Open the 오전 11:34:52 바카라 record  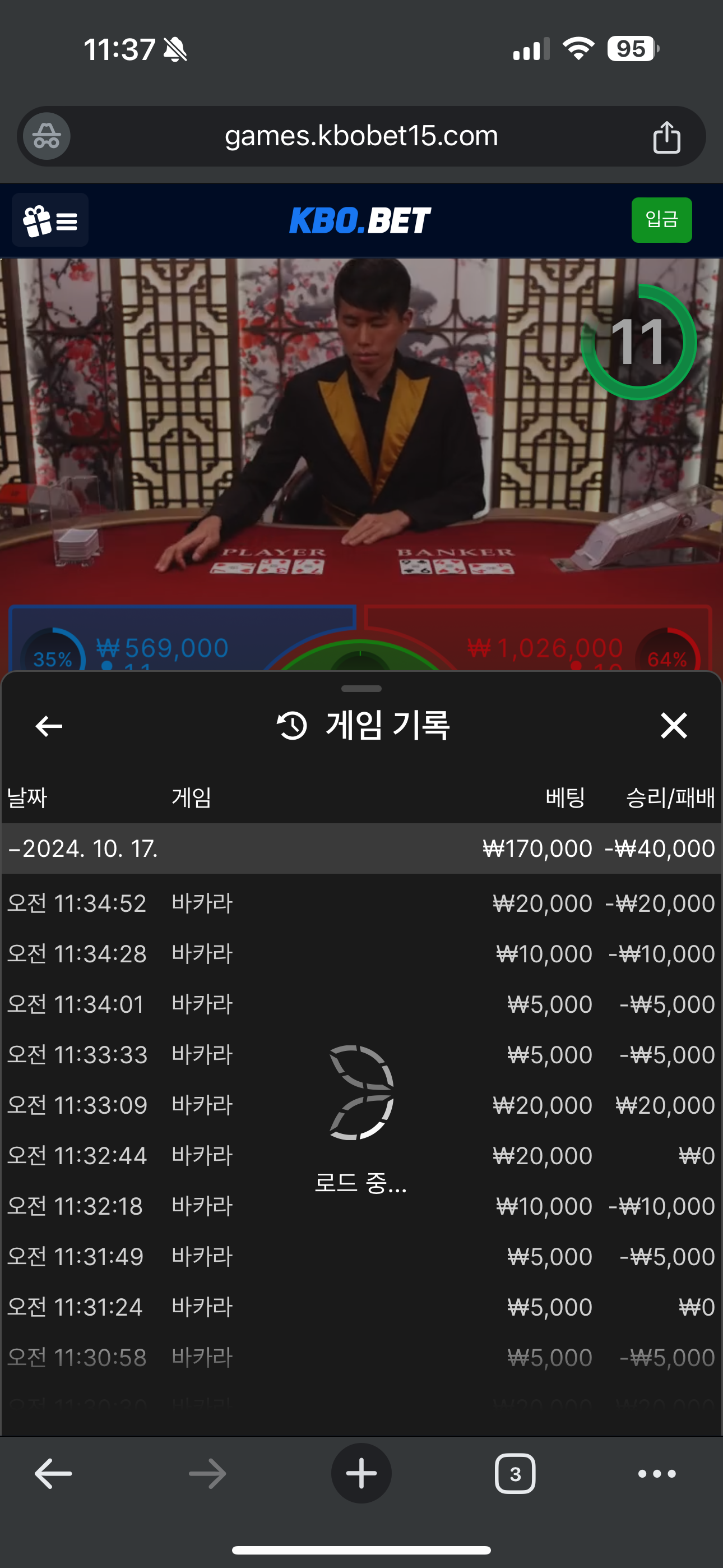click(x=361, y=903)
